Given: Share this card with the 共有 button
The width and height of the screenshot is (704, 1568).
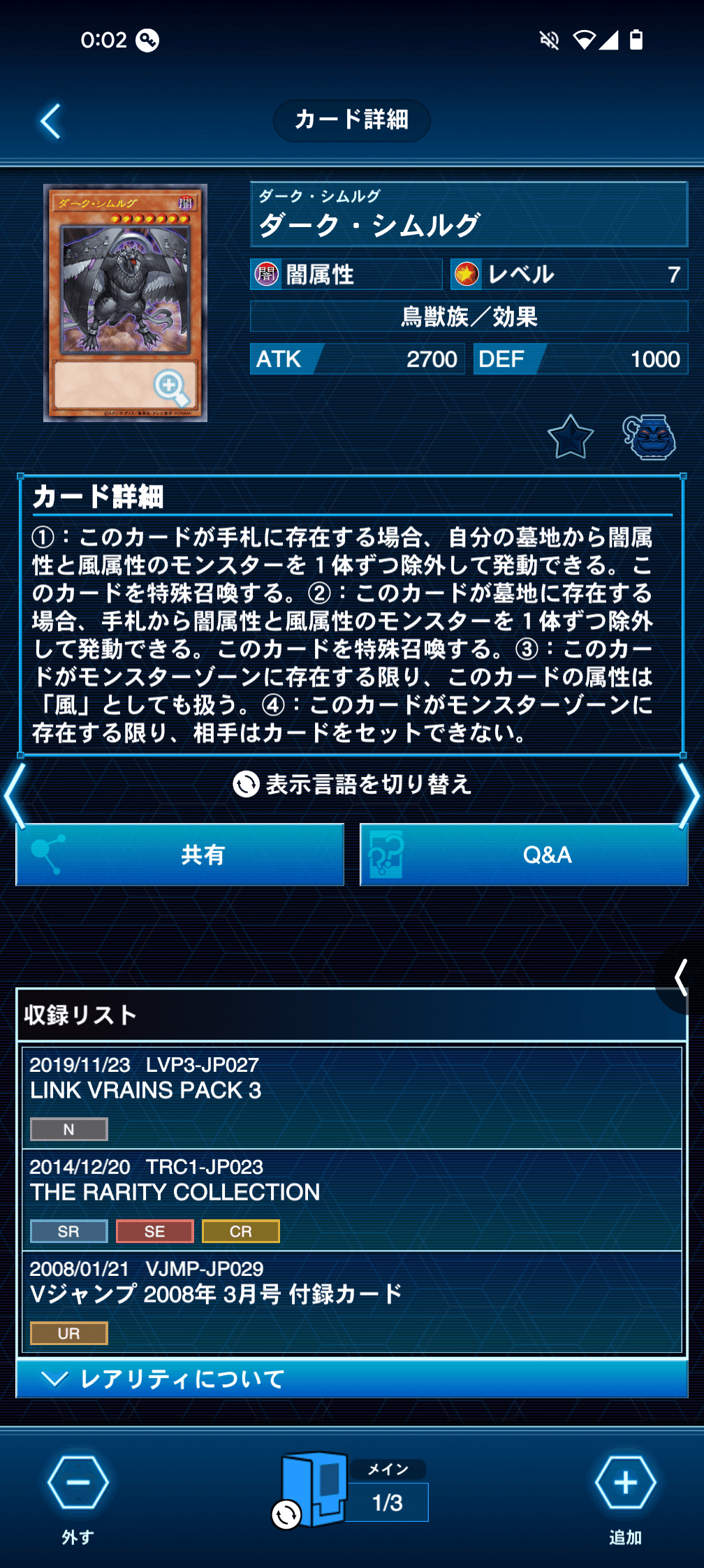Looking at the screenshot, I should click(180, 855).
